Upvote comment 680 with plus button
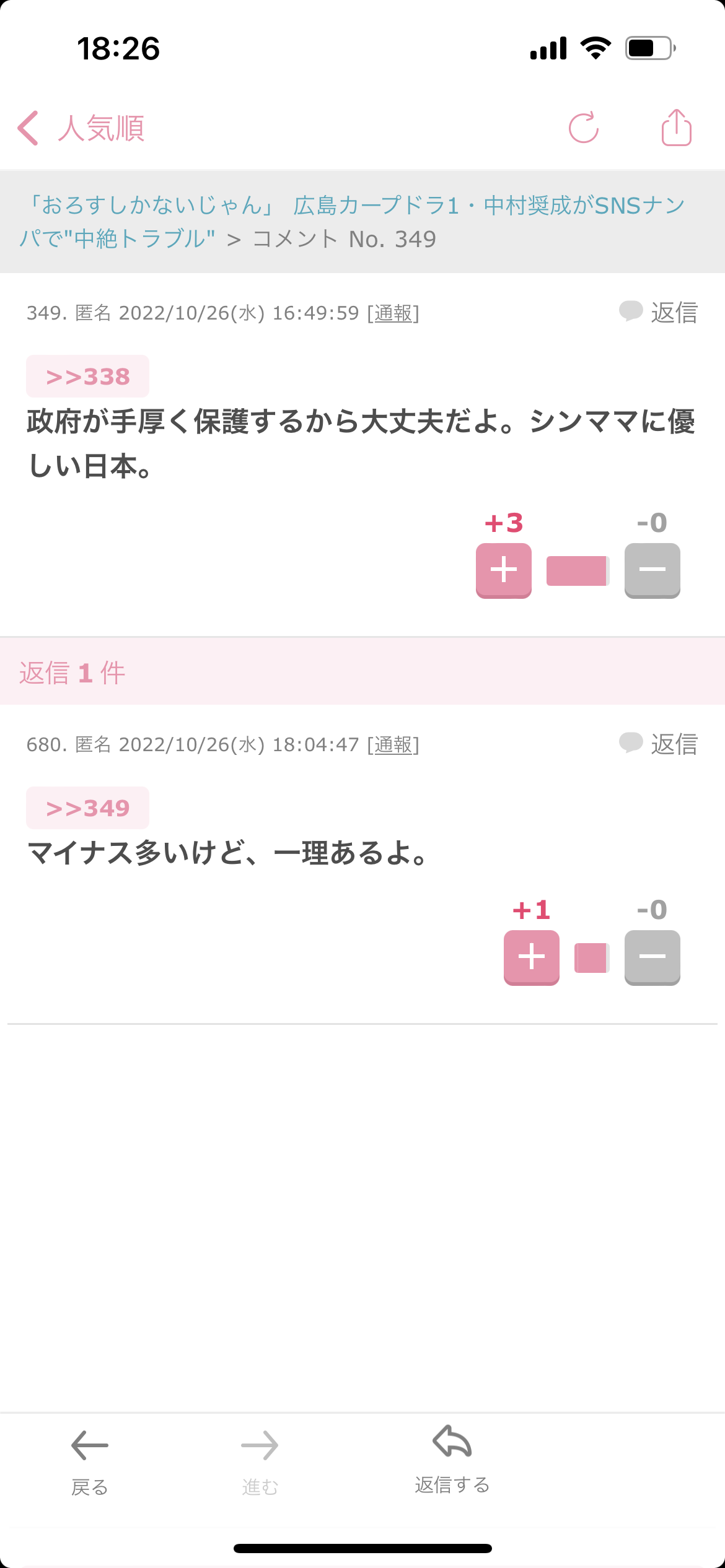The height and width of the screenshot is (1568, 725). (x=532, y=957)
